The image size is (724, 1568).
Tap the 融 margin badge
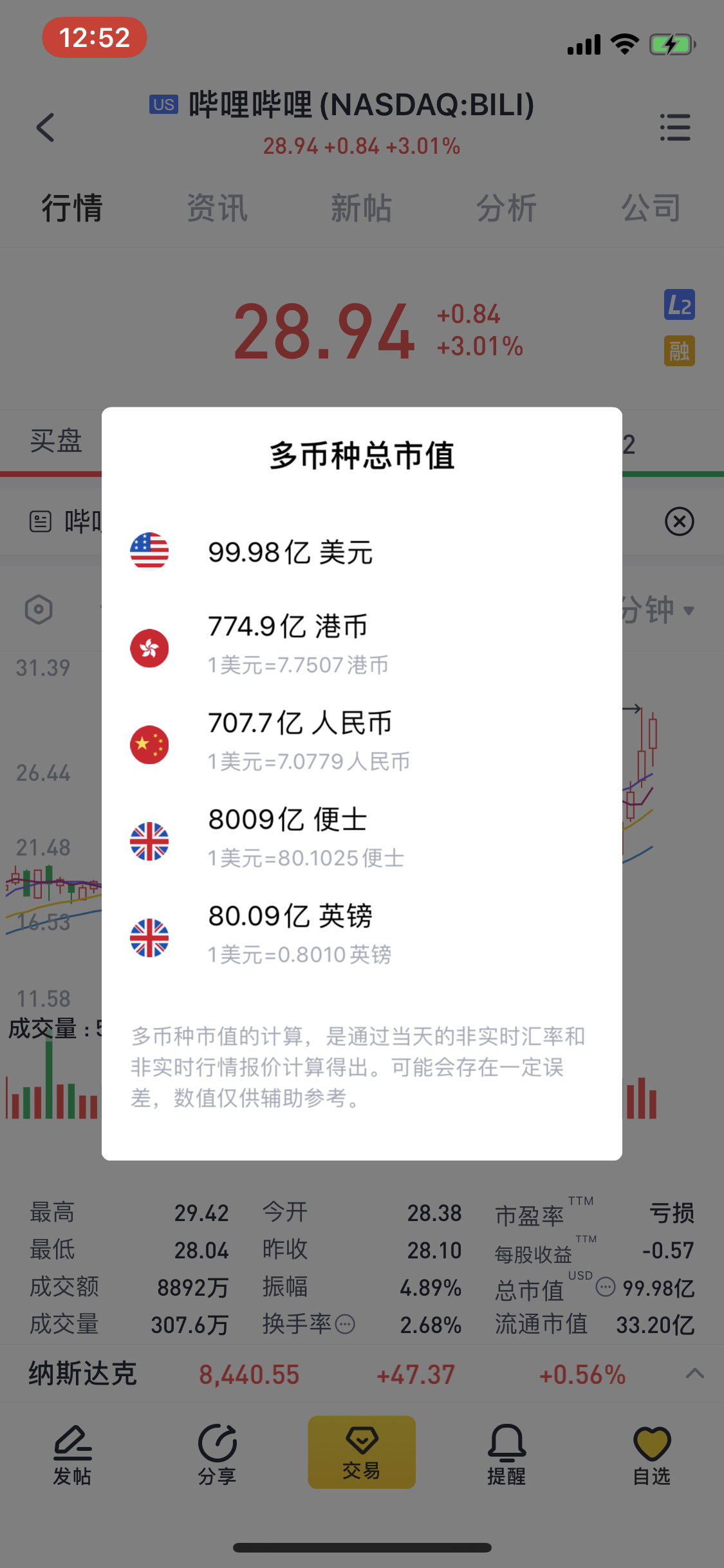680,351
